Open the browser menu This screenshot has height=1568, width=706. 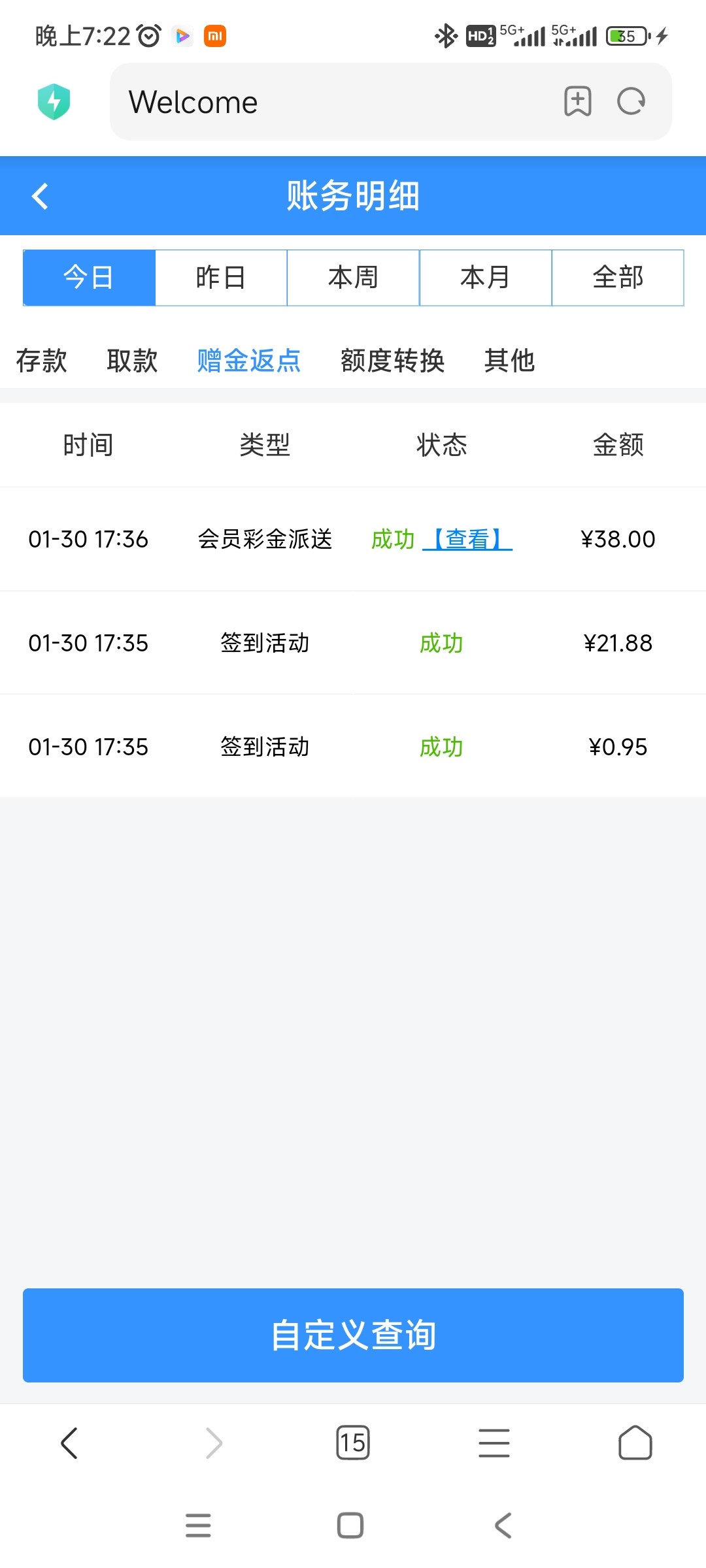[494, 1443]
